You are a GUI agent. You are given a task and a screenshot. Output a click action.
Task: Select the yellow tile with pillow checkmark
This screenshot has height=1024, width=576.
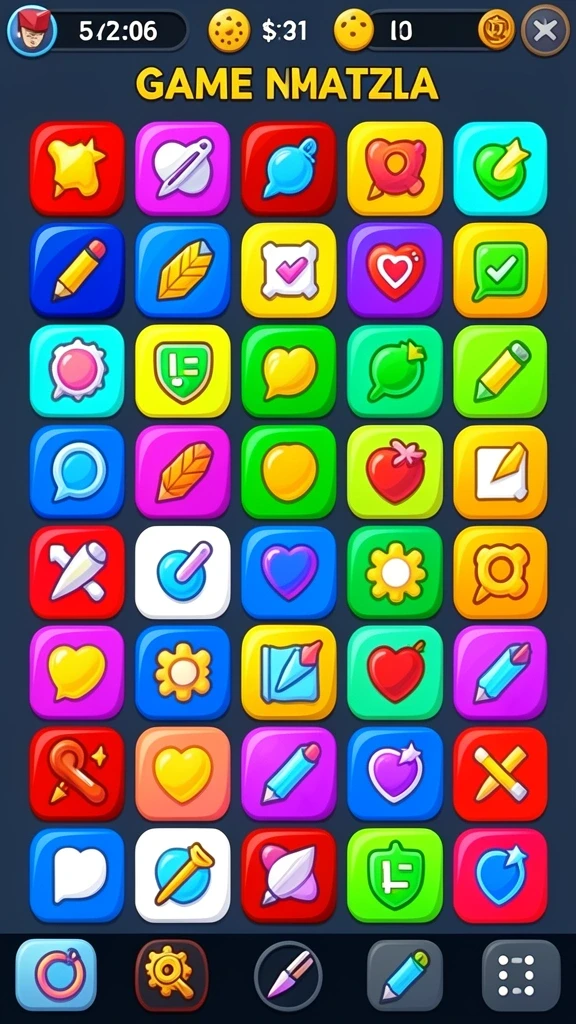coord(289,270)
